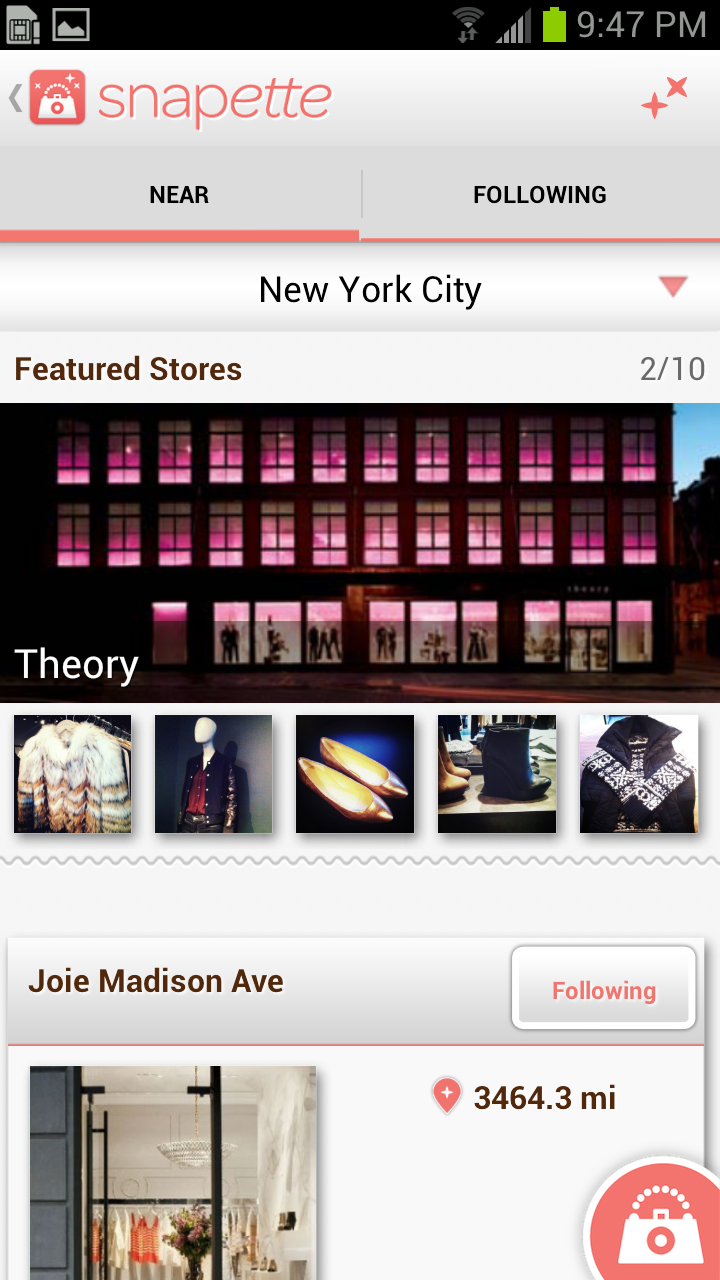Switch to the FOLLOWING tab
The width and height of the screenshot is (720, 1280).
coord(540,194)
